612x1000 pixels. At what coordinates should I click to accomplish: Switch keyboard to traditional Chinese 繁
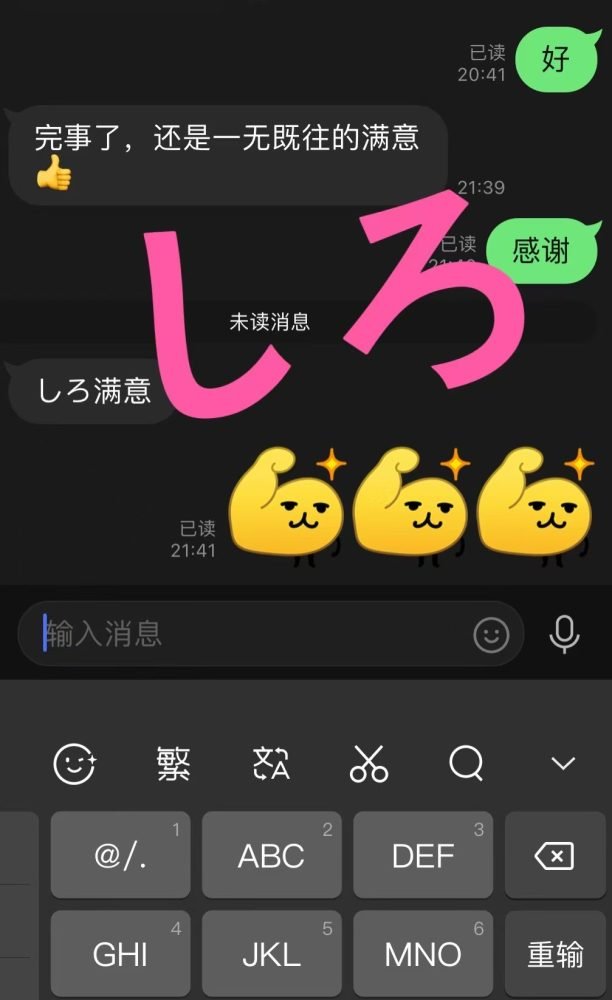173,765
